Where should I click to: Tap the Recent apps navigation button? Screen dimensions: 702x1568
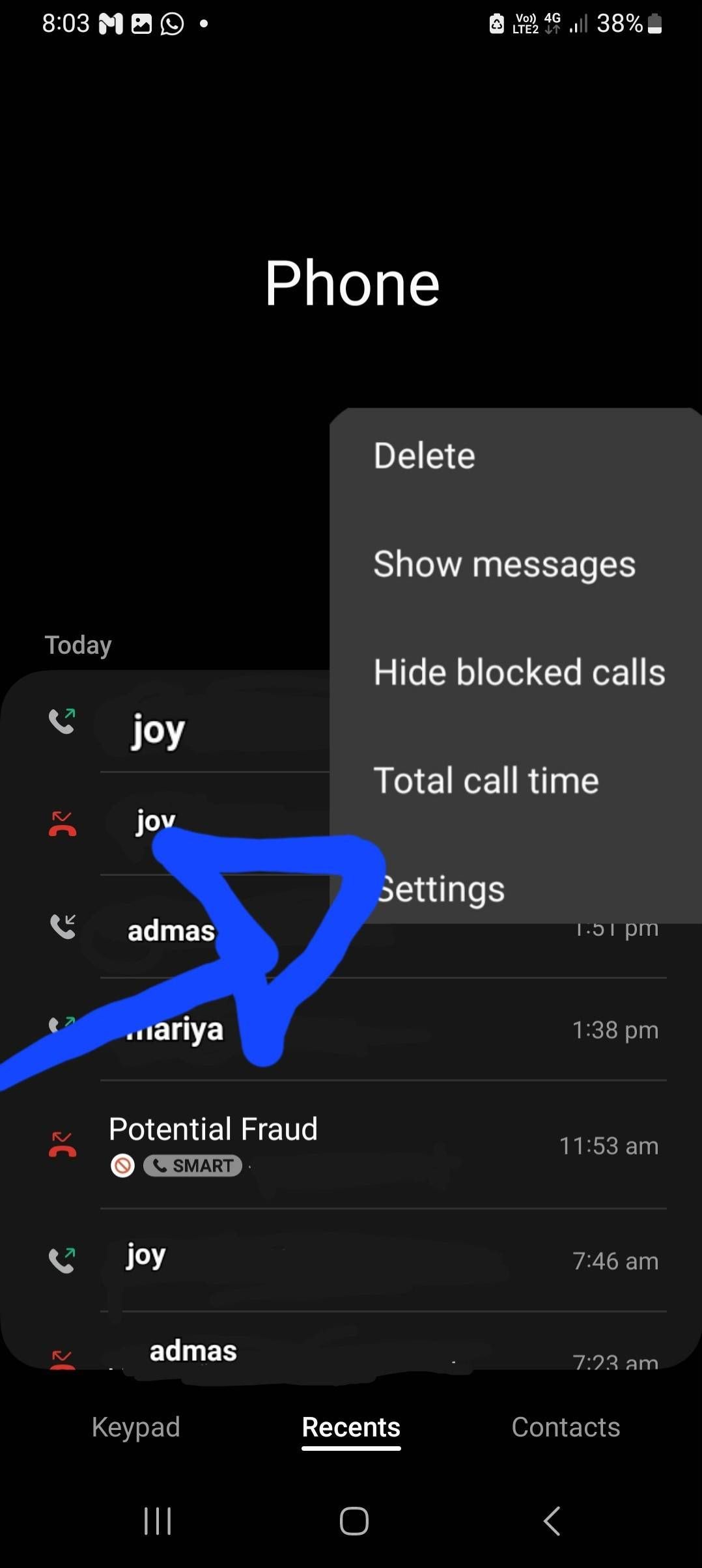pyautogui.click(x=157, y=1522)
